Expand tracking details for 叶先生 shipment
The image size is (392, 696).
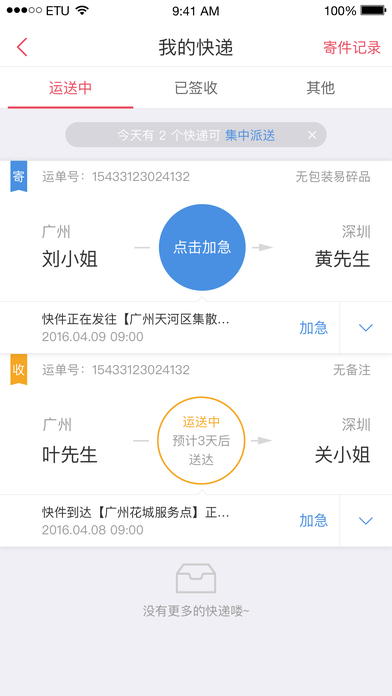[x=365, y=521]
